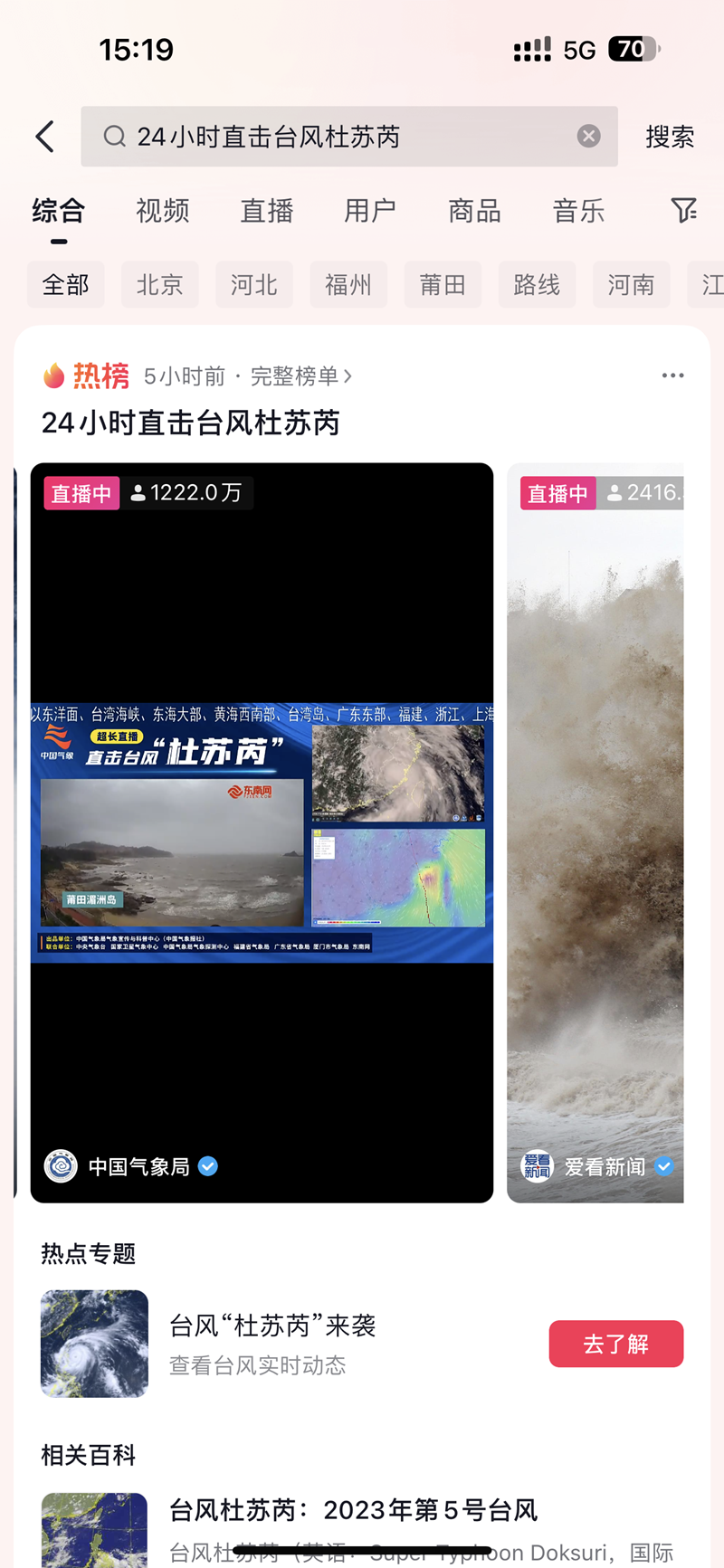The height and width of the screenshot is (1568, 724).
Task: Select the 河北 chip
Action: (x=254, y=285)
